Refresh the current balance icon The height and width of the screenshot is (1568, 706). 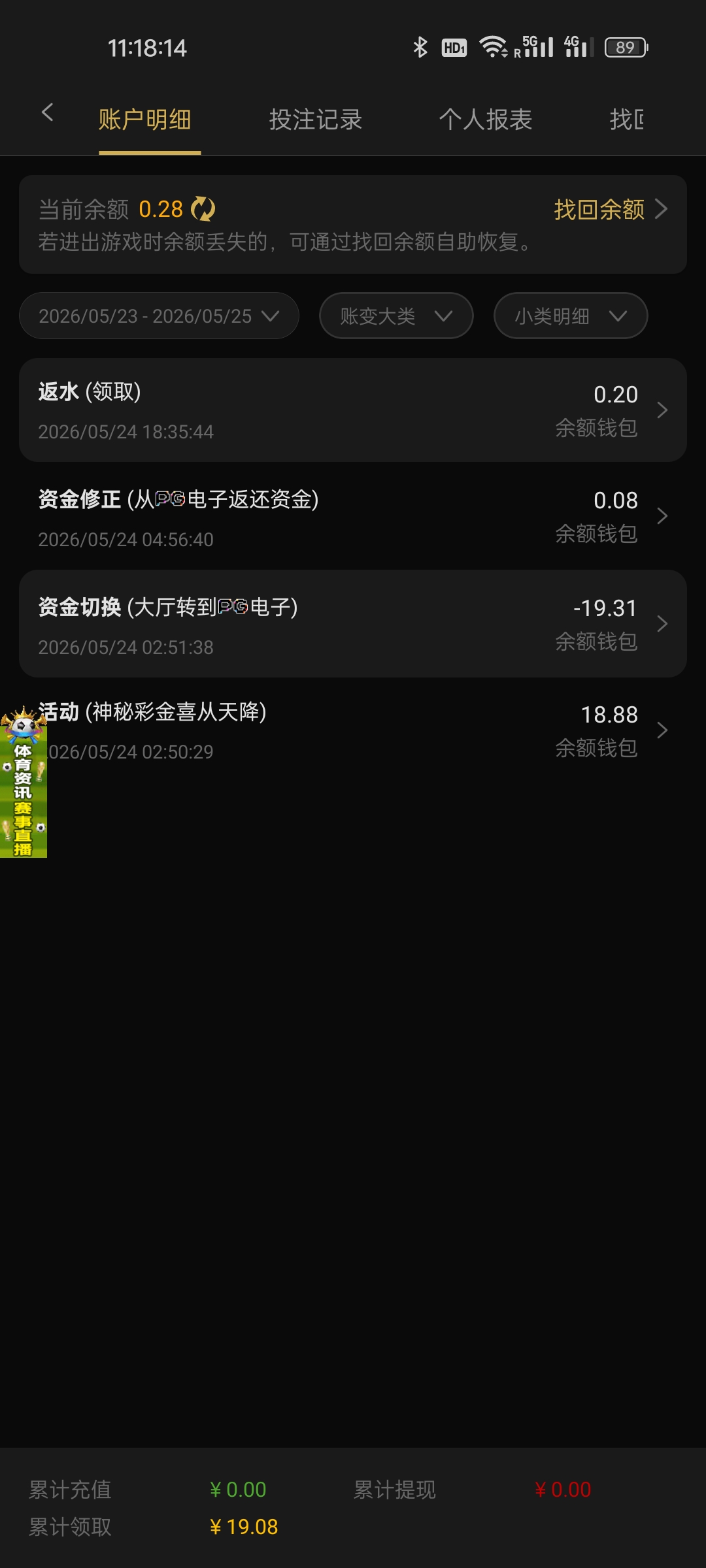pos(203,209)
